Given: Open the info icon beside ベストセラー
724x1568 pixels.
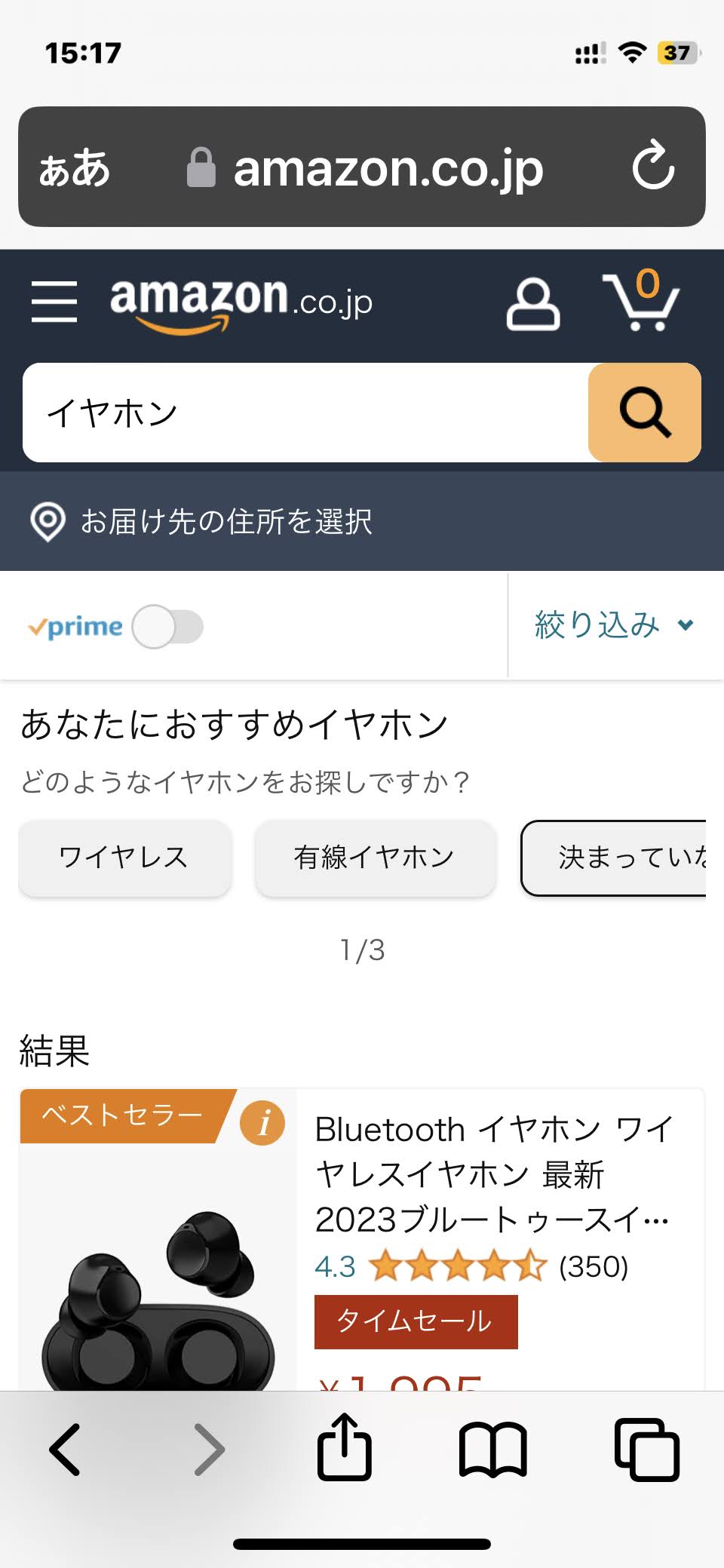Looking at the screenshot, I should click(262, 1124).
